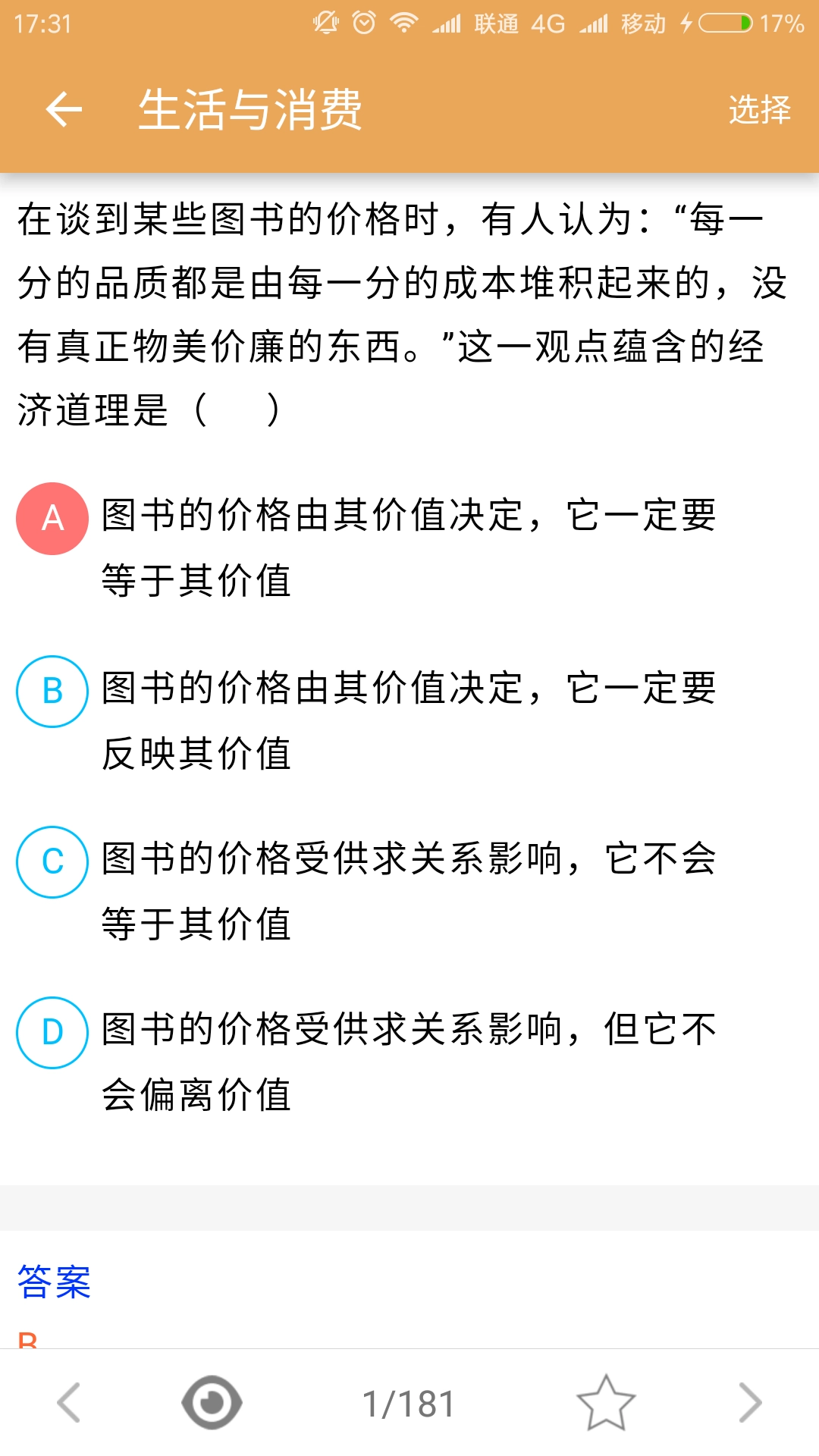
Task: Tap the back arrow to exit the question
Action: click(63, 110)
